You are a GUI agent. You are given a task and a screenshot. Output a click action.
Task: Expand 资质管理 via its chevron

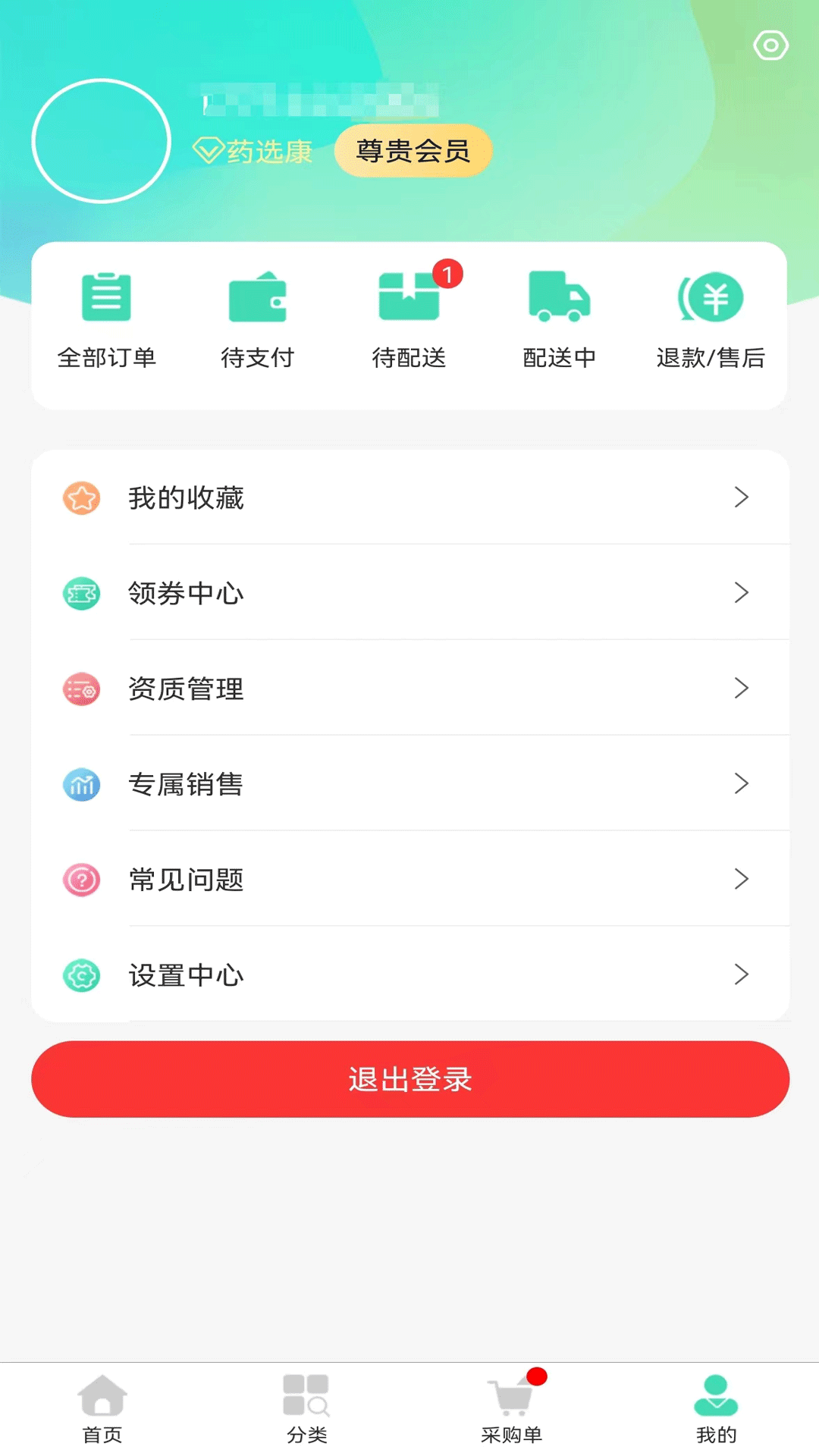click(742, 689)
